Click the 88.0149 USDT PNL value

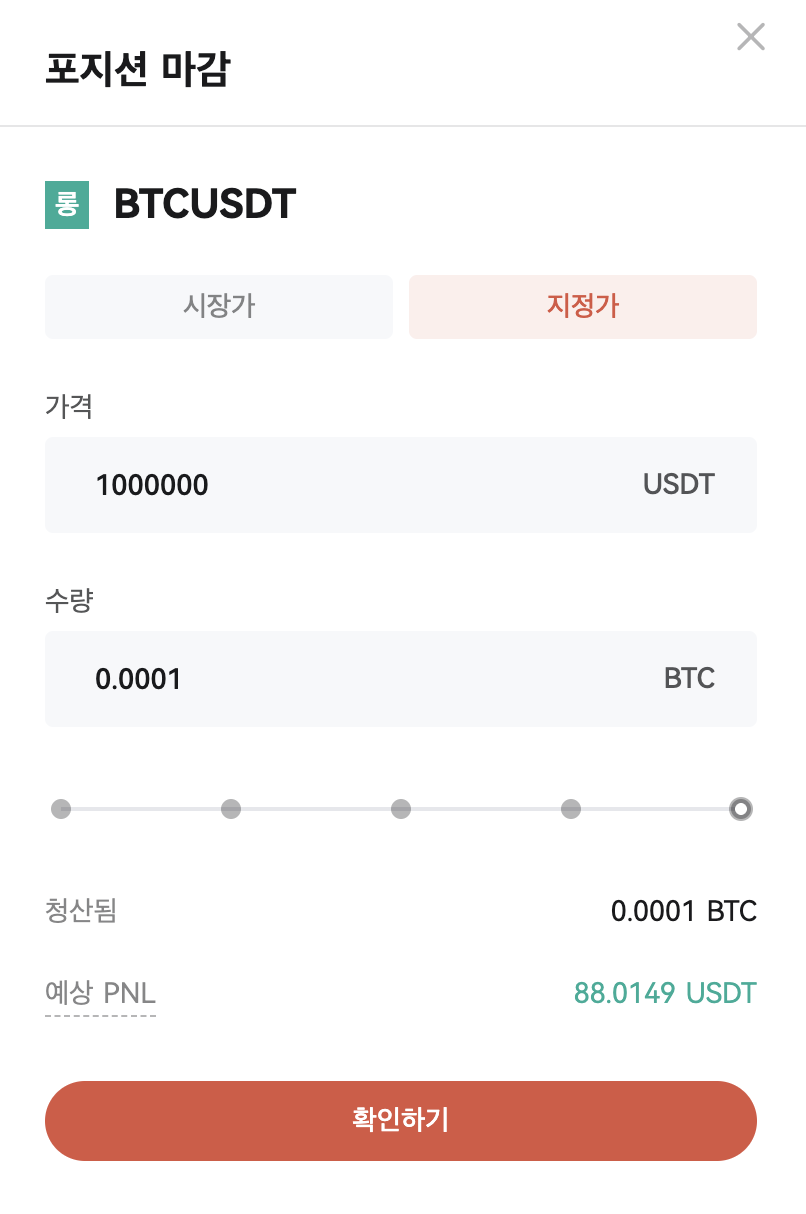(663, 993)
